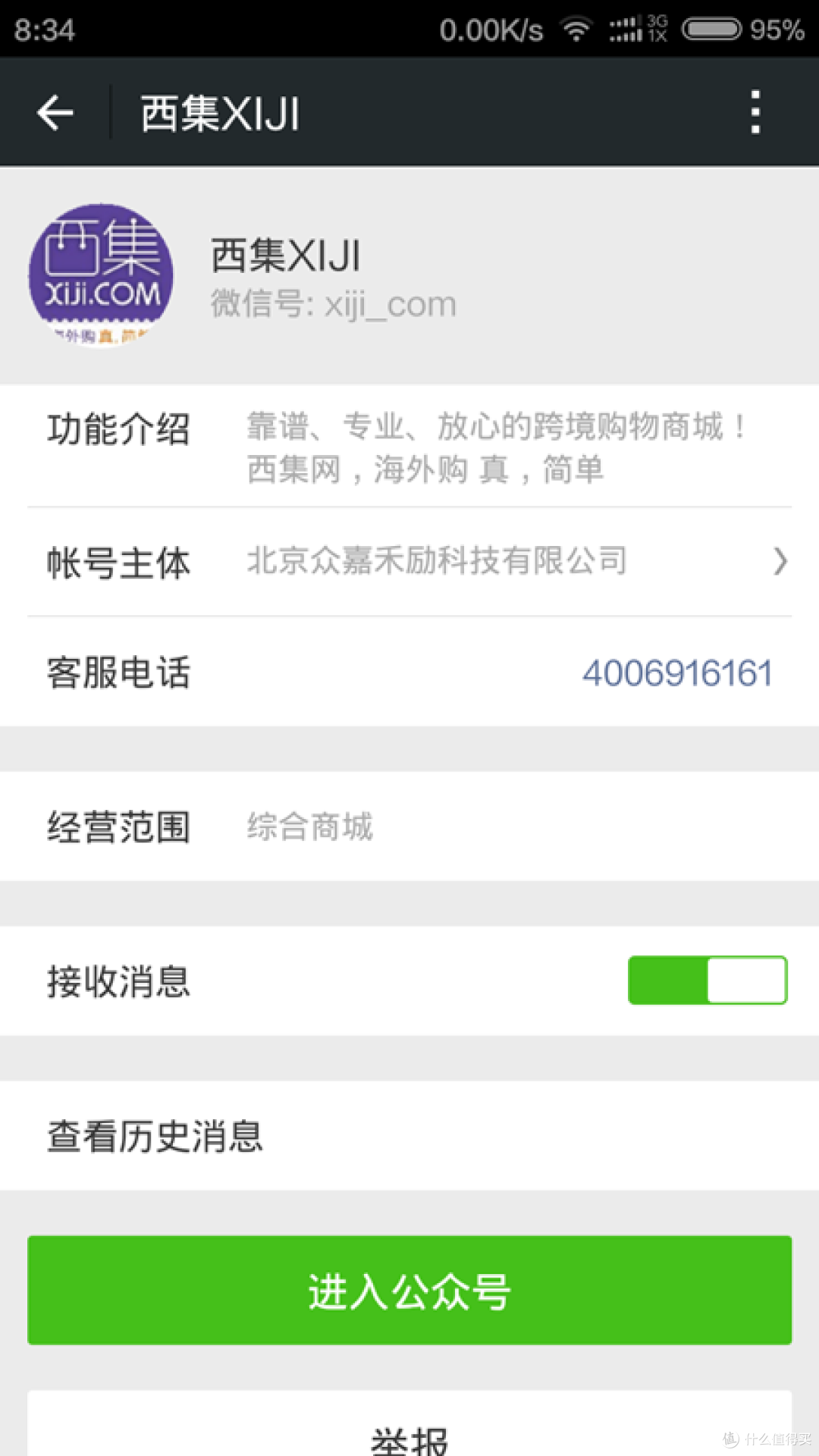View the 西集XIJI account avatar

pyautogui.click(x=101, y=276)
